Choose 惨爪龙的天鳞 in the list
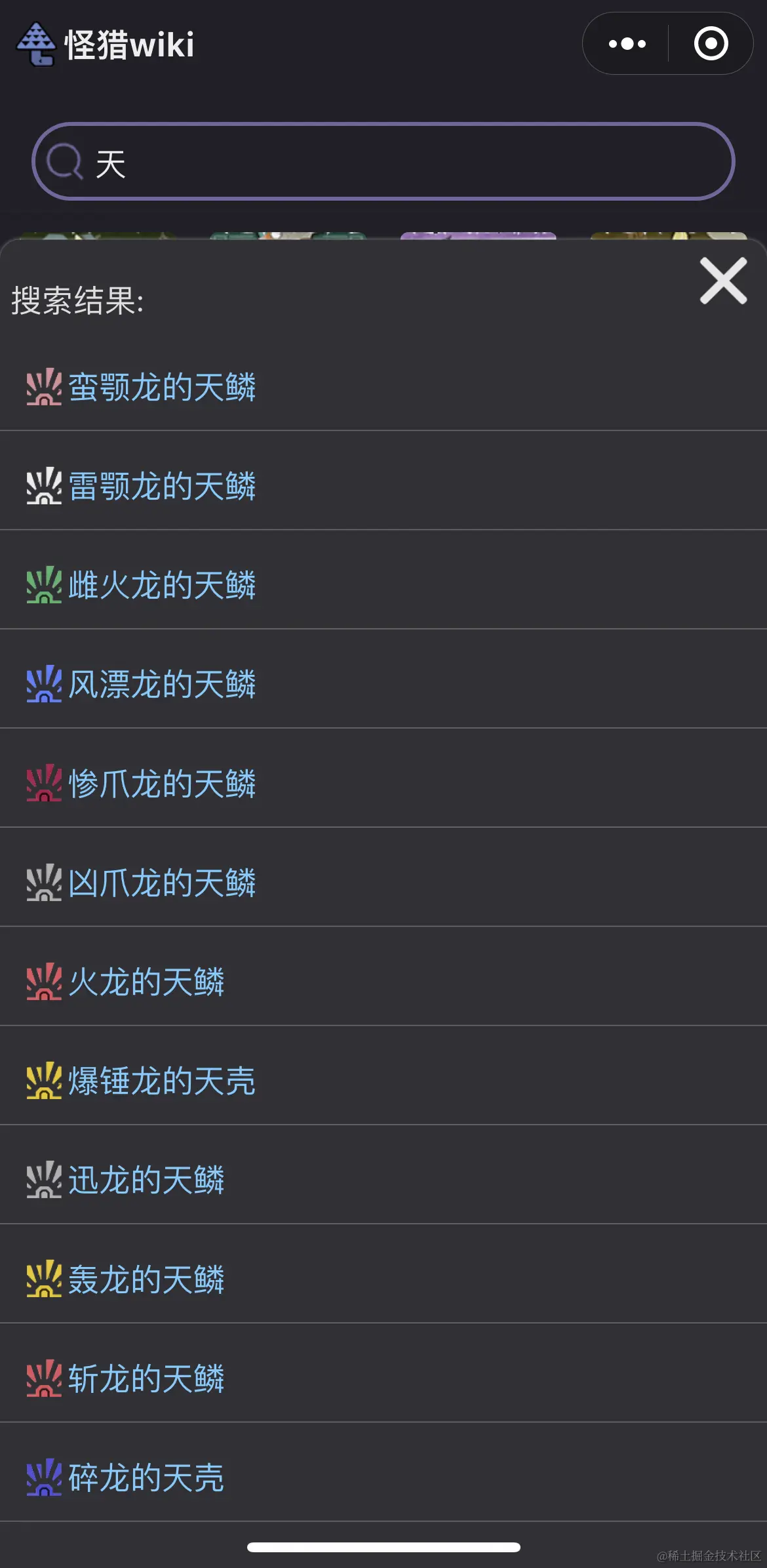 tap(162, 784)
